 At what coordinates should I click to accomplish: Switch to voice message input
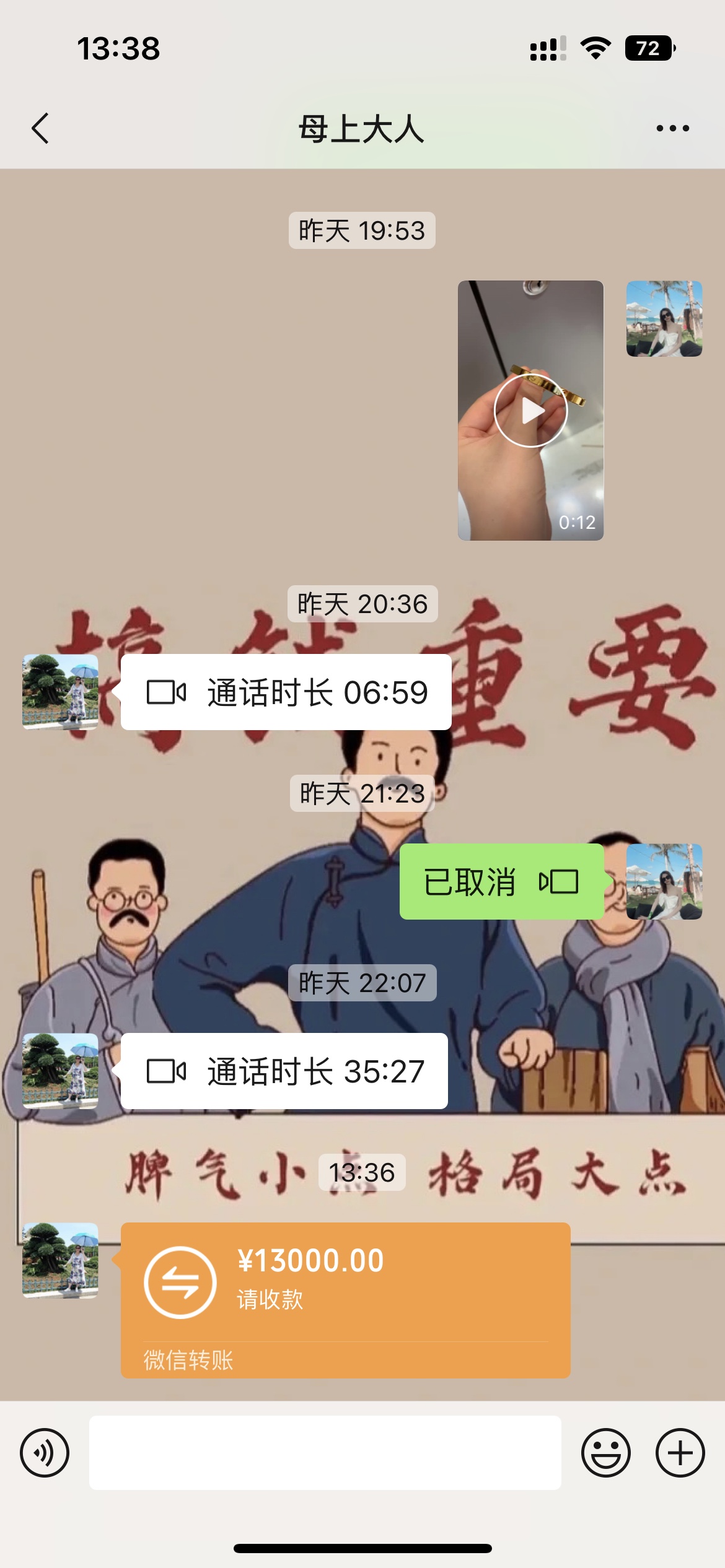[x=45, y=1452]
